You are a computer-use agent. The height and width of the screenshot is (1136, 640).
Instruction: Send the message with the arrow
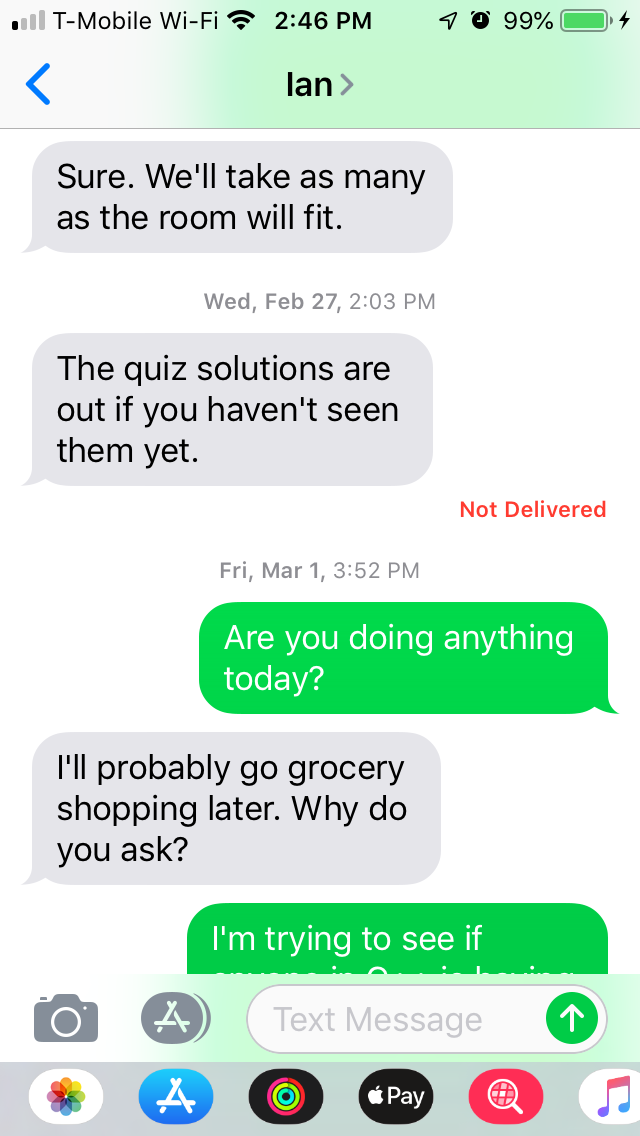point(572,1019)
